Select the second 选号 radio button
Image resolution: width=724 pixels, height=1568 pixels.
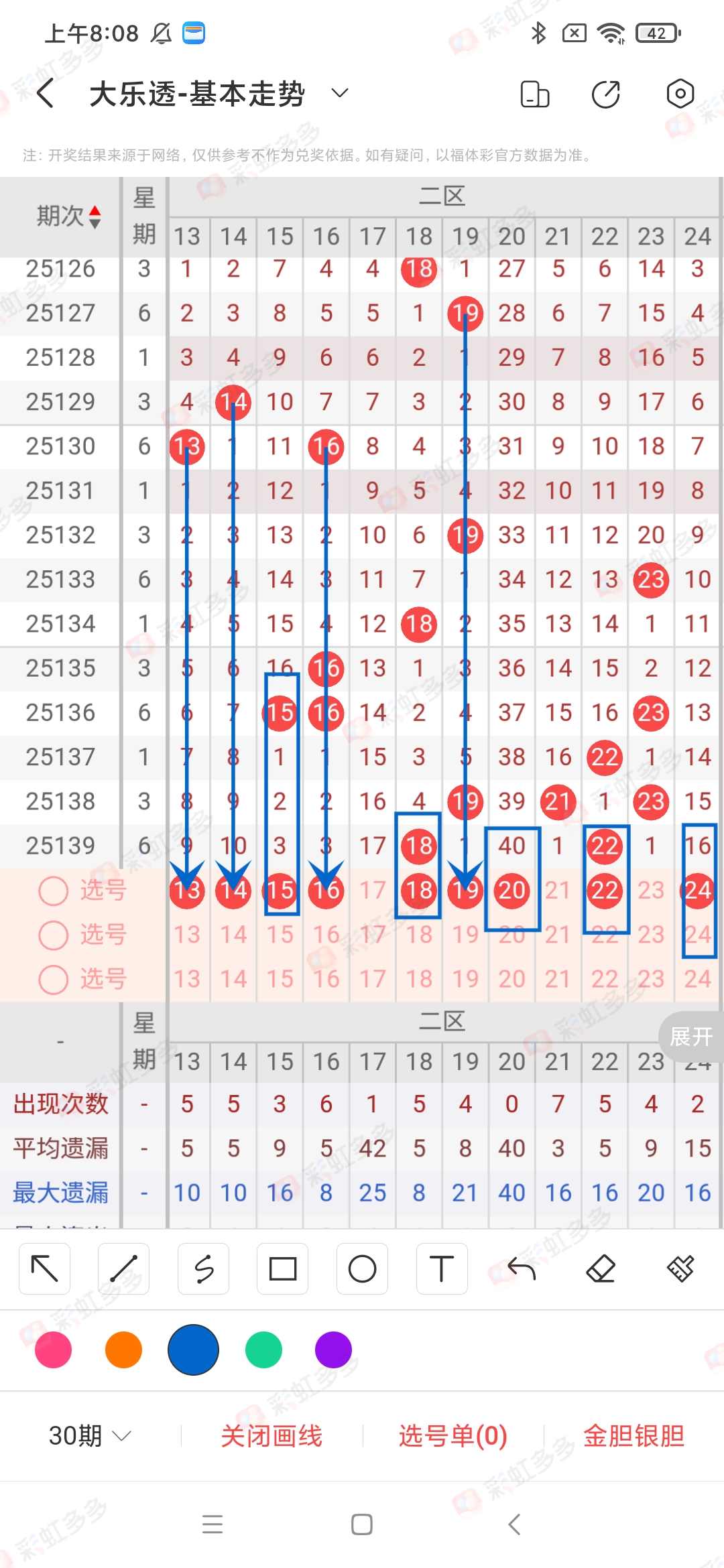pyautogui.click(x=54, y=935)
